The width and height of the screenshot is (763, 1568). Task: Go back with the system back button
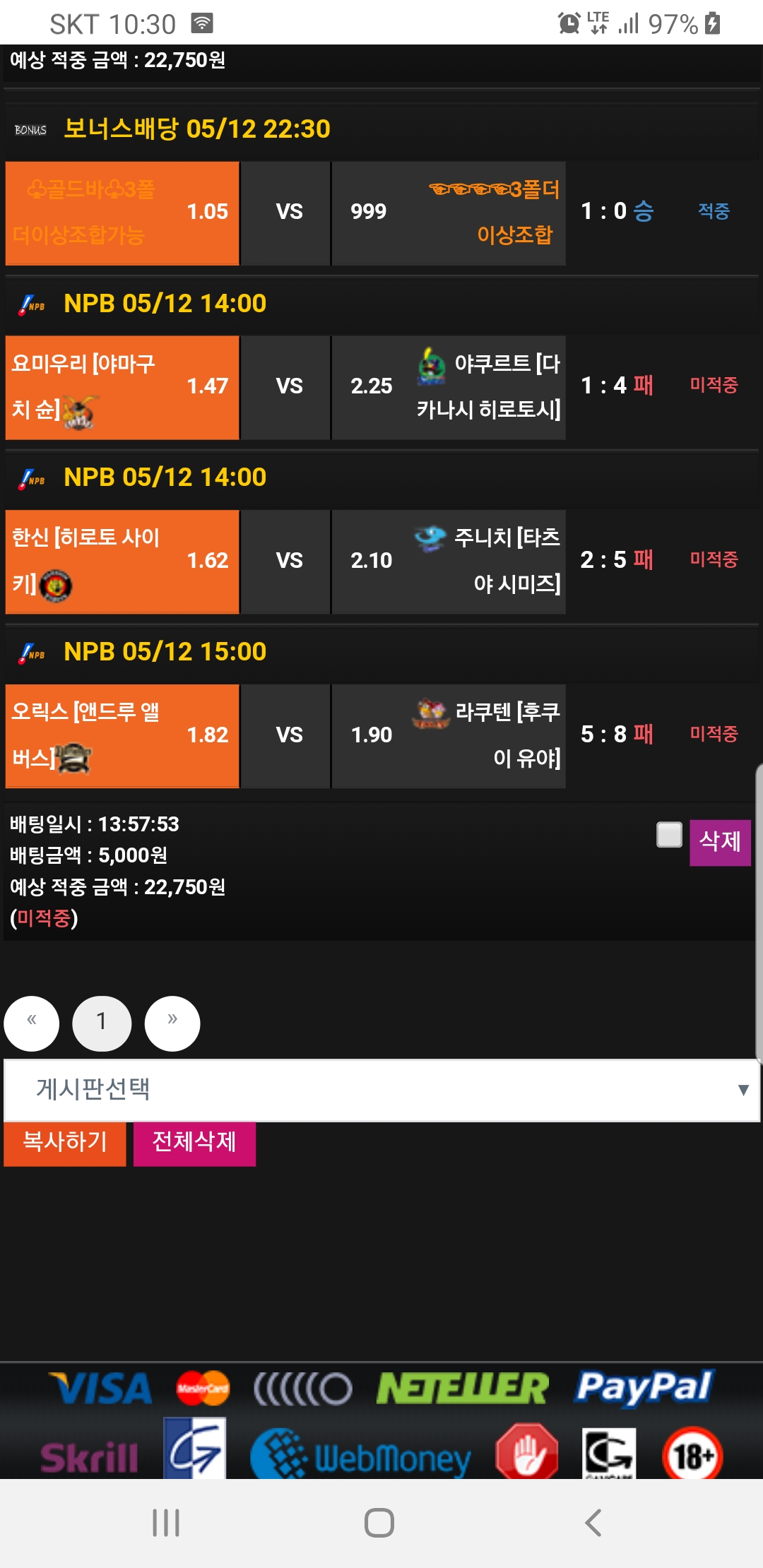tap(593, 1523)
